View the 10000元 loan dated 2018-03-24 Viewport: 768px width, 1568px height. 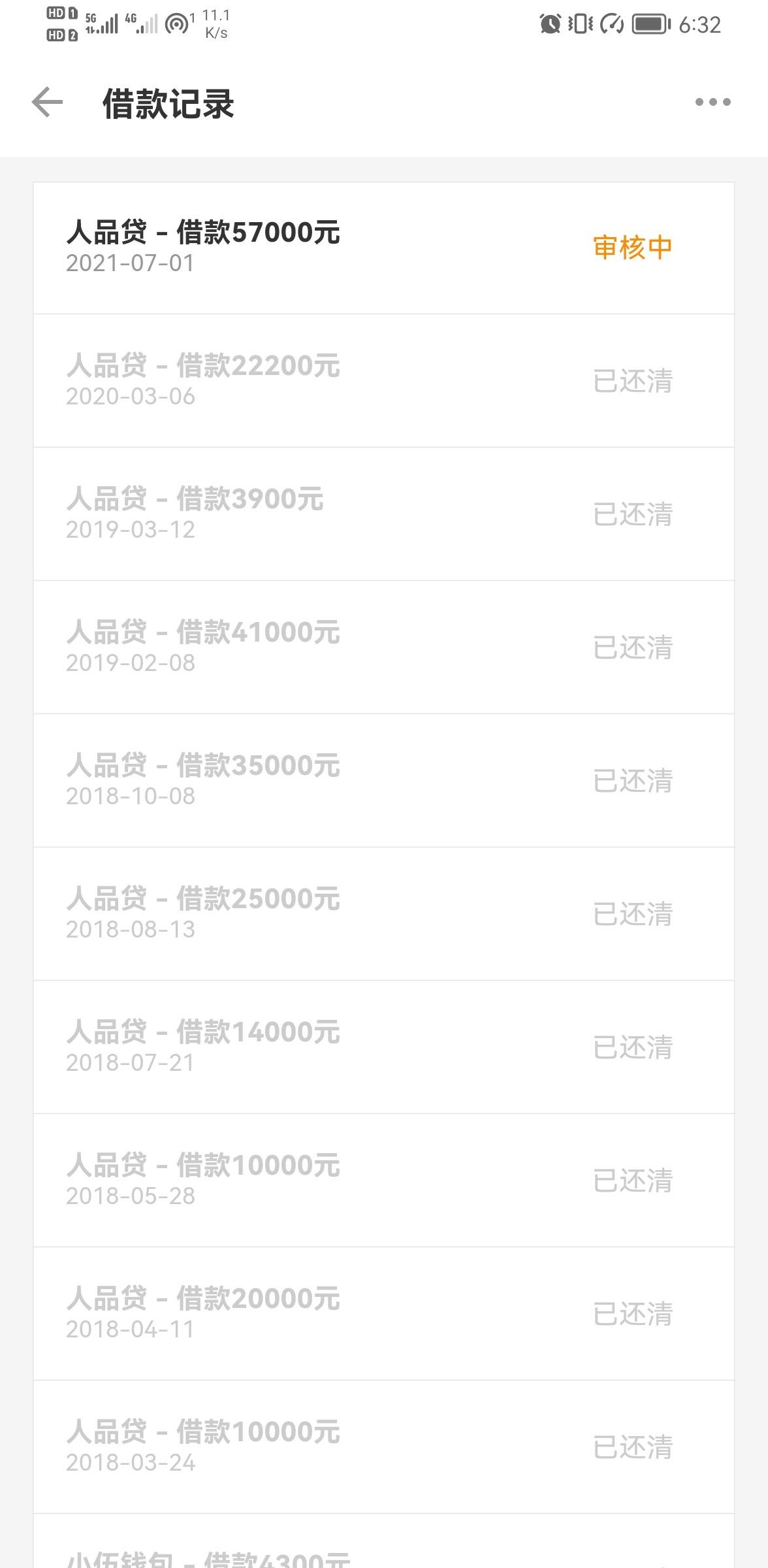(x=384, y=1447)
